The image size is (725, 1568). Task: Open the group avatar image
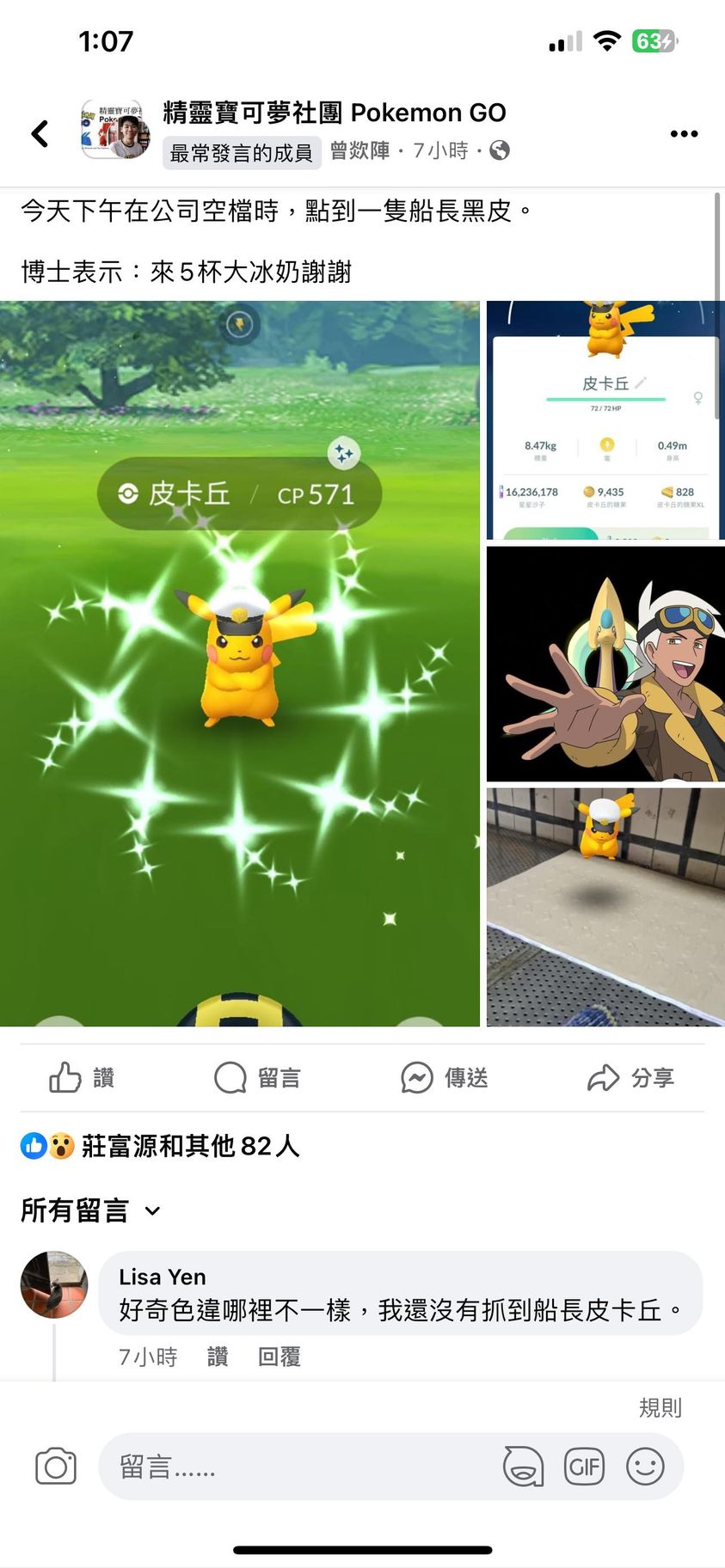[115, 130]
